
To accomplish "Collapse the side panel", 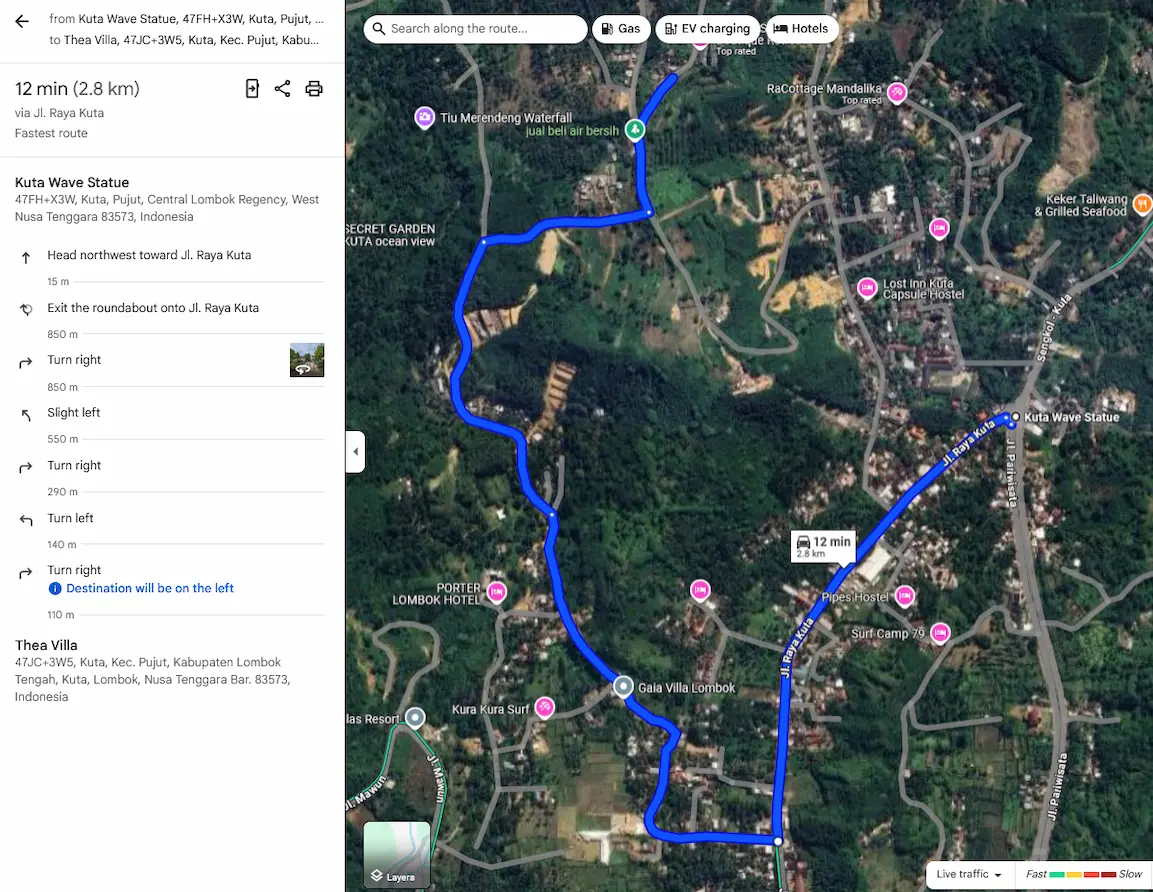I will point(355,452).
